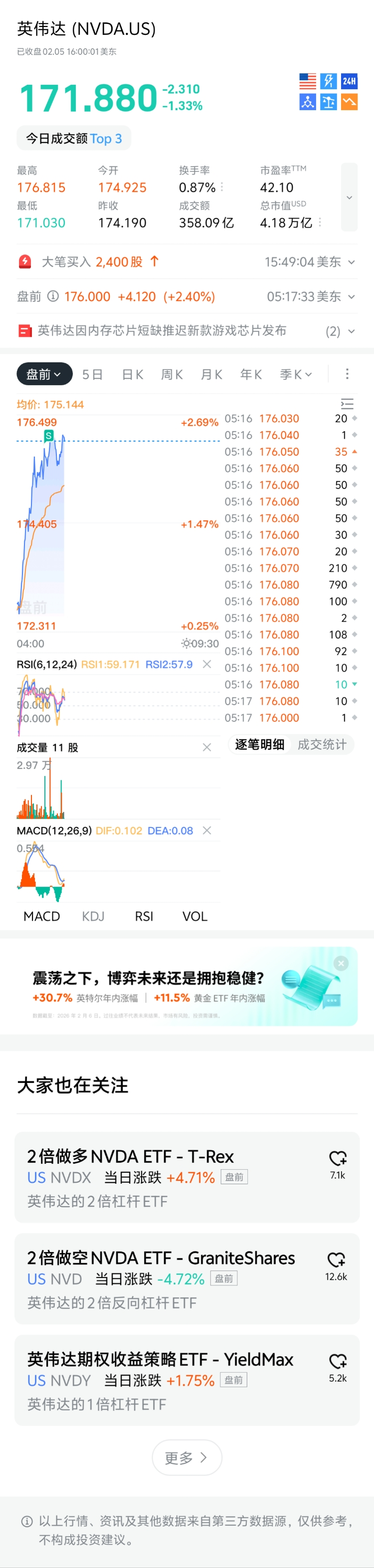Switch chart to 5日 view
This screenshot has width=374, height=1568.
[x=93, y=374]
